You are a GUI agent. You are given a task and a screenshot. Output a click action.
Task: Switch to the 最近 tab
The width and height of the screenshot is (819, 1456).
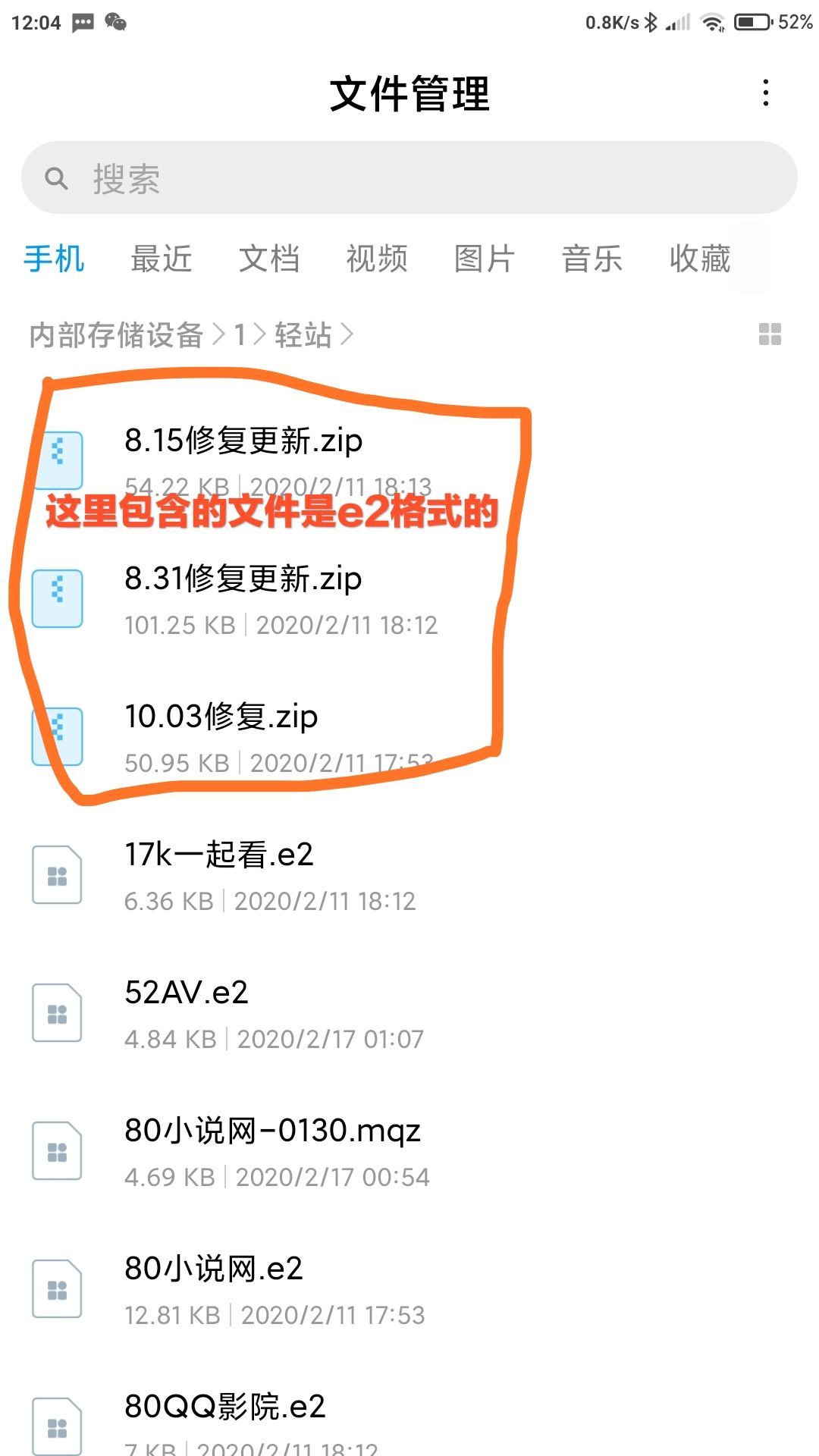point(162,259)
